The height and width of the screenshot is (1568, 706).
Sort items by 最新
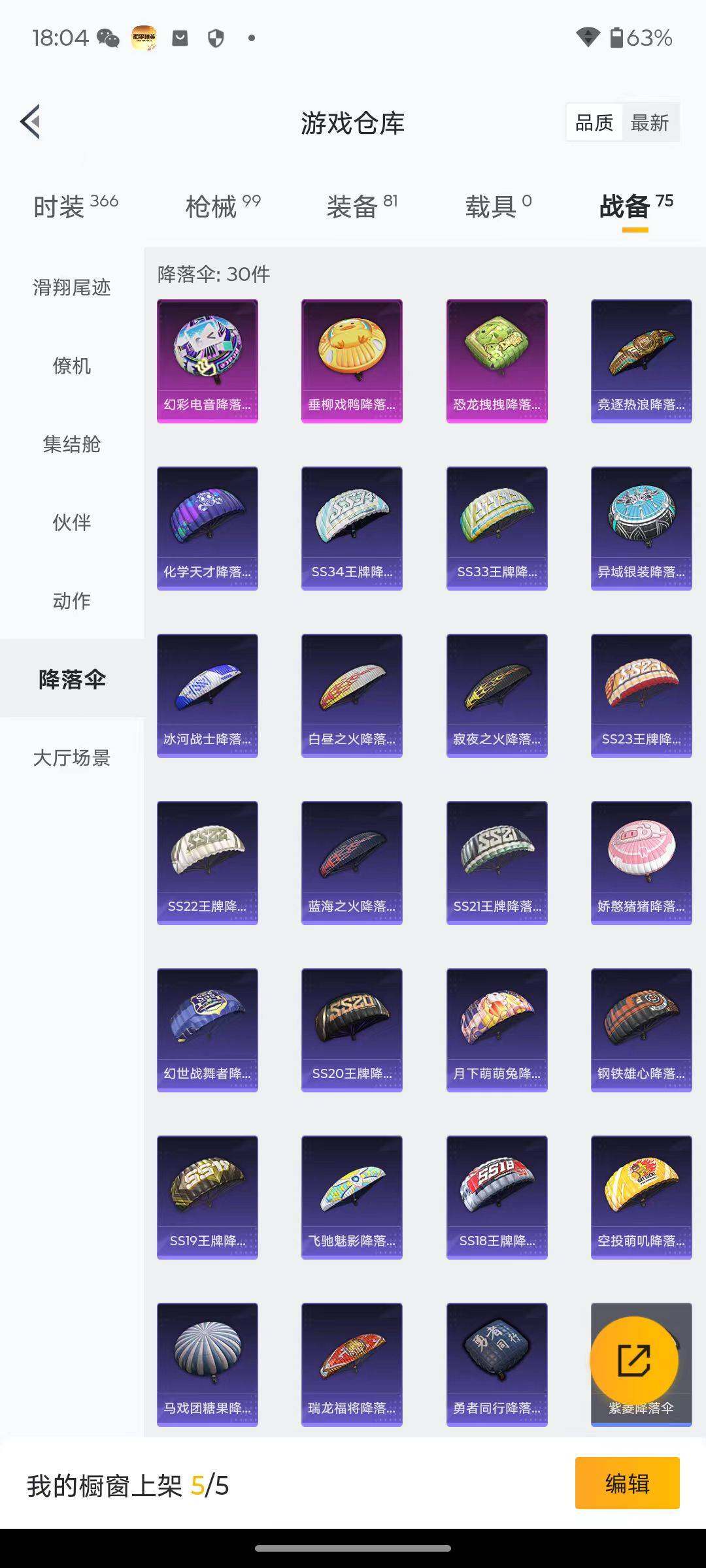coord(649,122)
